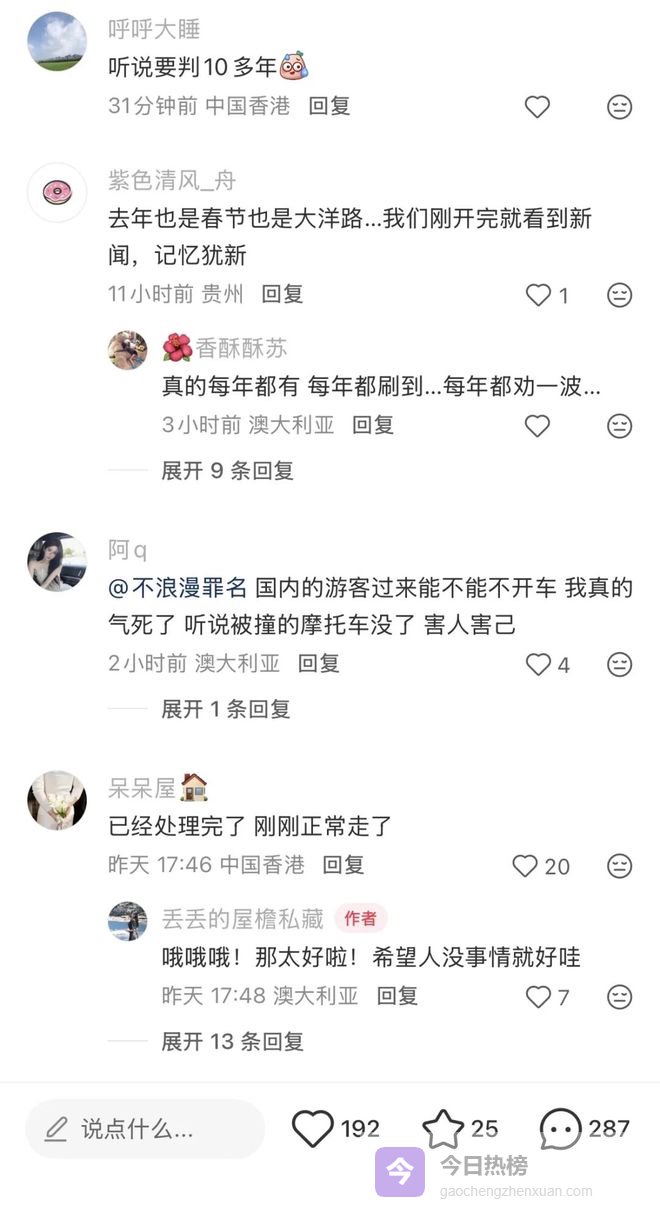Dislike 丢丢的屋檐私藏's reply
660x1232 pixels.
pos(620,996)
